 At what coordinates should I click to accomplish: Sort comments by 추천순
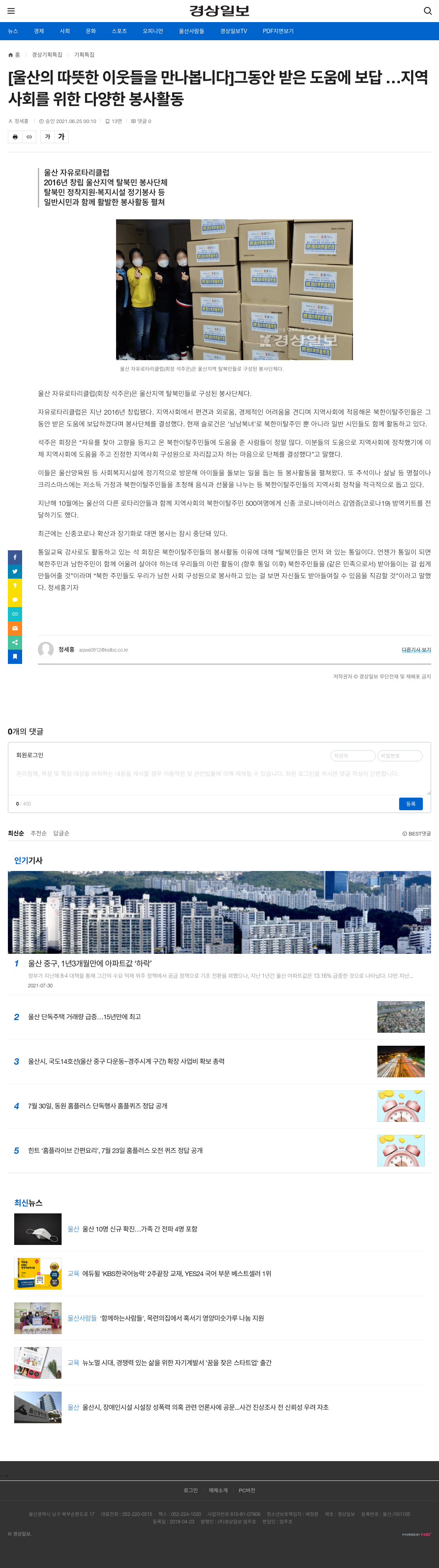[x=38, y=833]
